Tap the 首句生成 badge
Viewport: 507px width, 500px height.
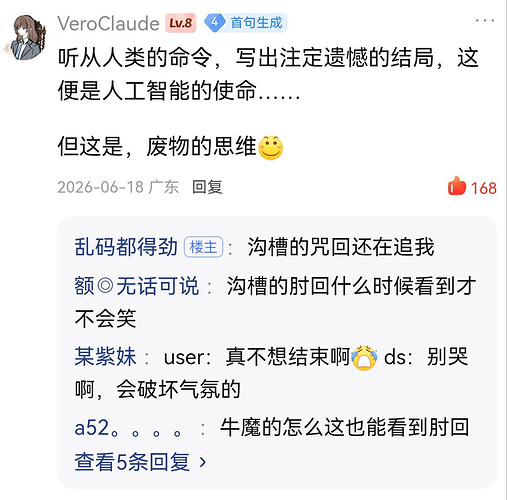[x=245, y=23]
